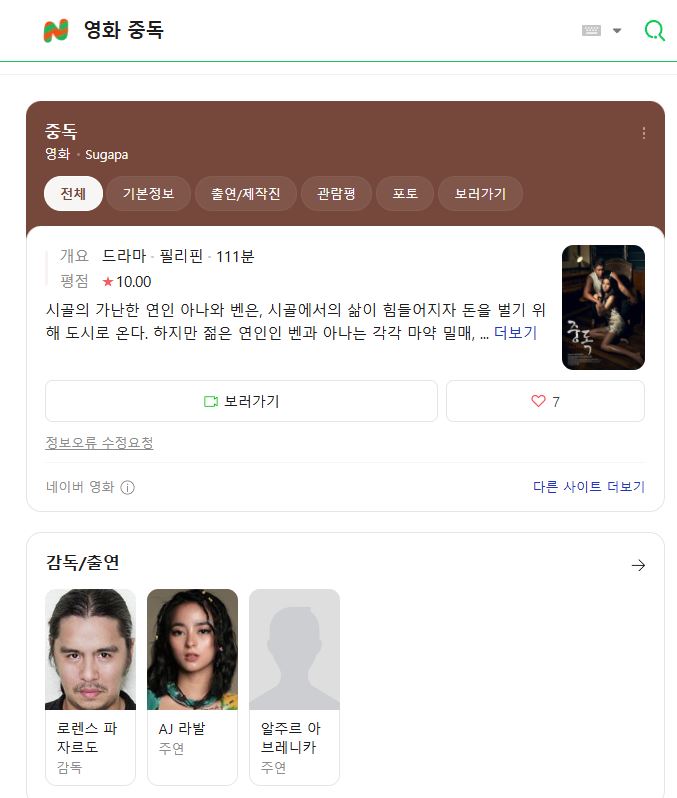Screen dimensions: 677x798
Task: Open the 감독/출연 arrow
Action: [x=638, y=565]
